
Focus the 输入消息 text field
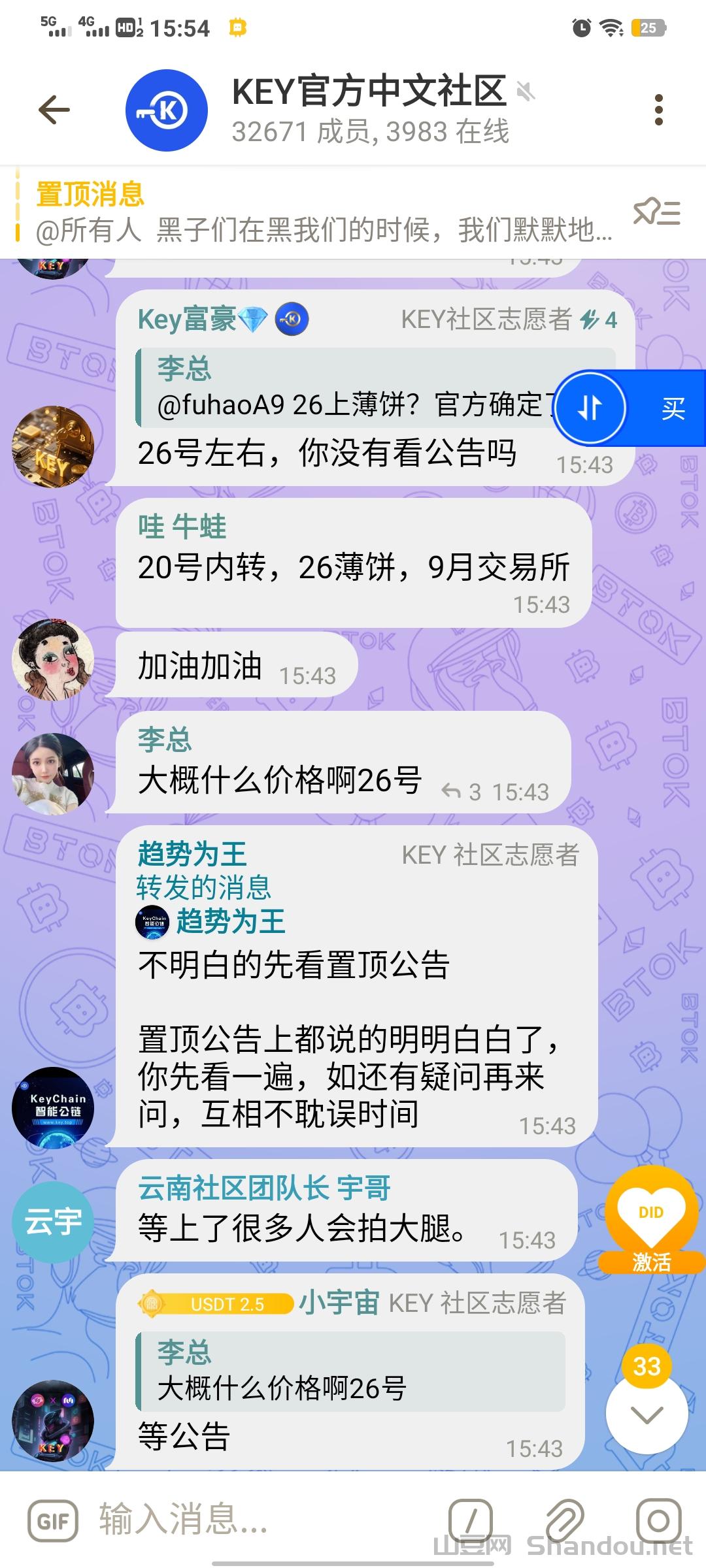click(x=261, y=1519)
